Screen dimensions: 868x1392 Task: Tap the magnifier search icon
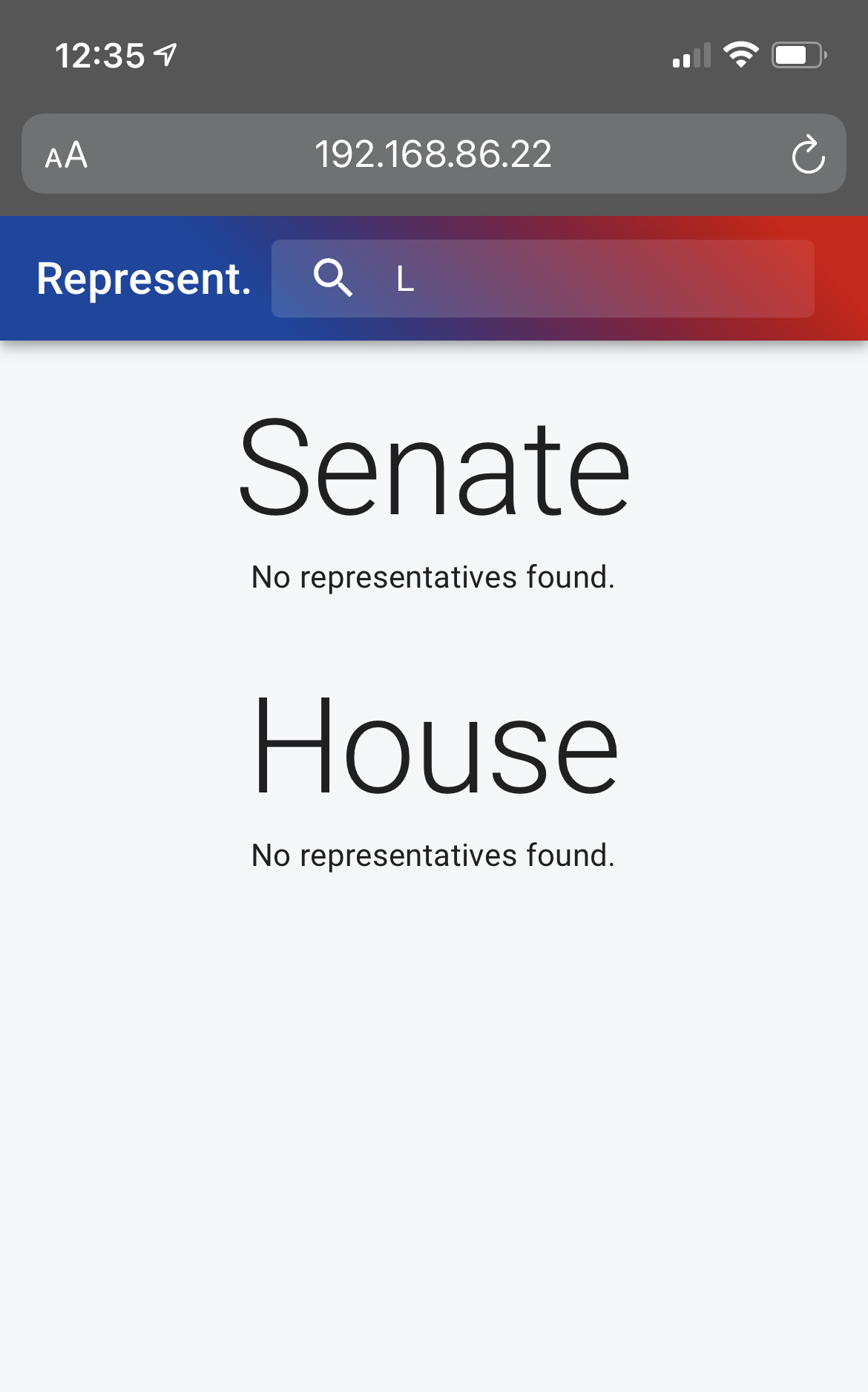332,278
